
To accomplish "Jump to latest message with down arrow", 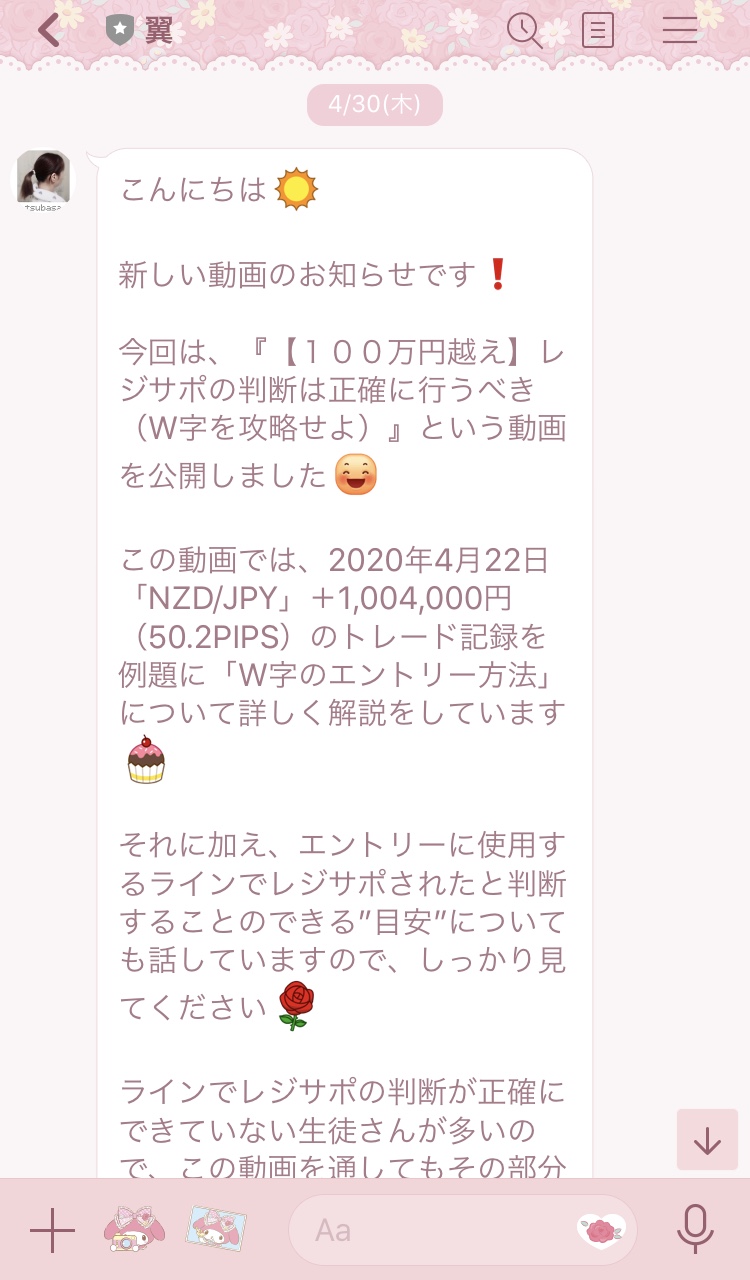I will (707, 1139).
